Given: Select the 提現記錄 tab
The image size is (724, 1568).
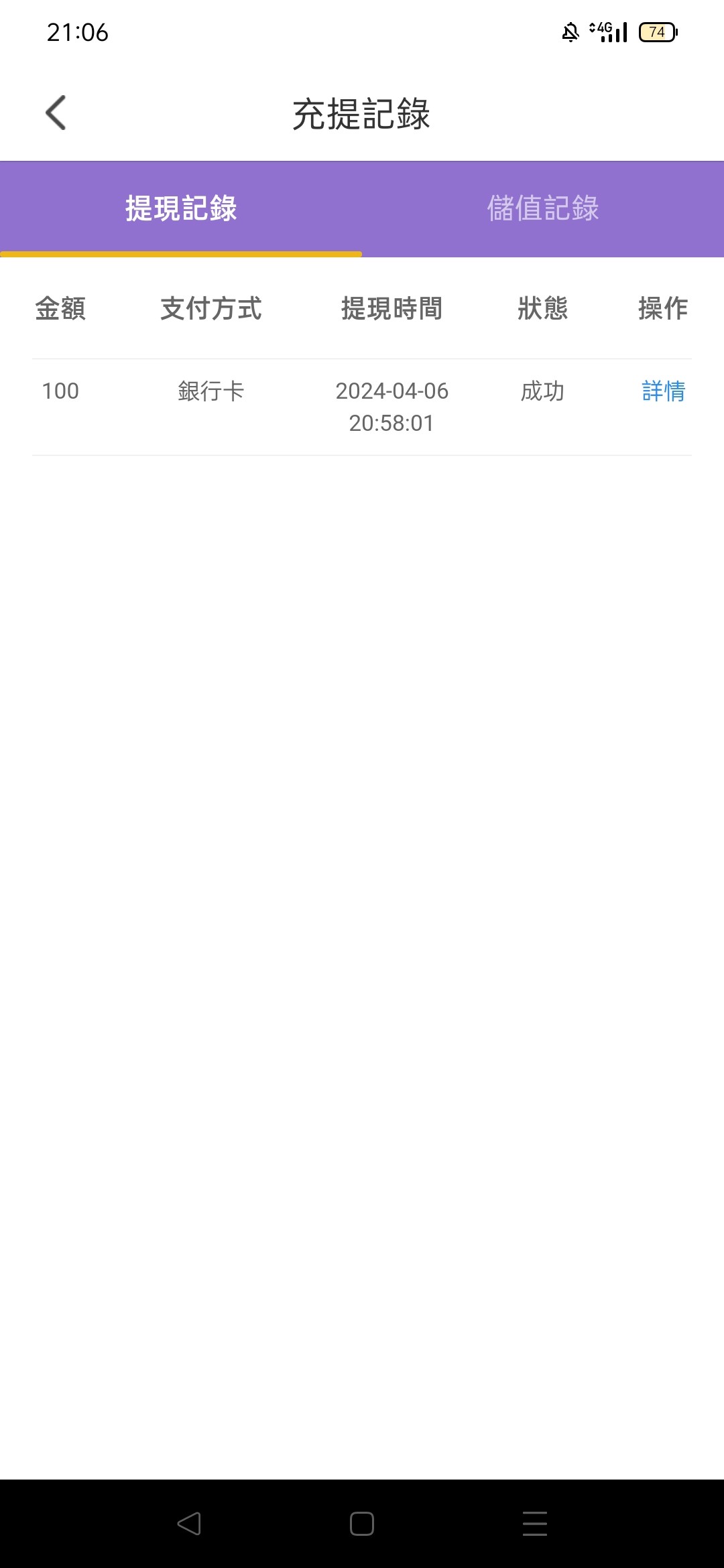Looking at the screenshot, I should pyautogui.click(x=181, y=208).
